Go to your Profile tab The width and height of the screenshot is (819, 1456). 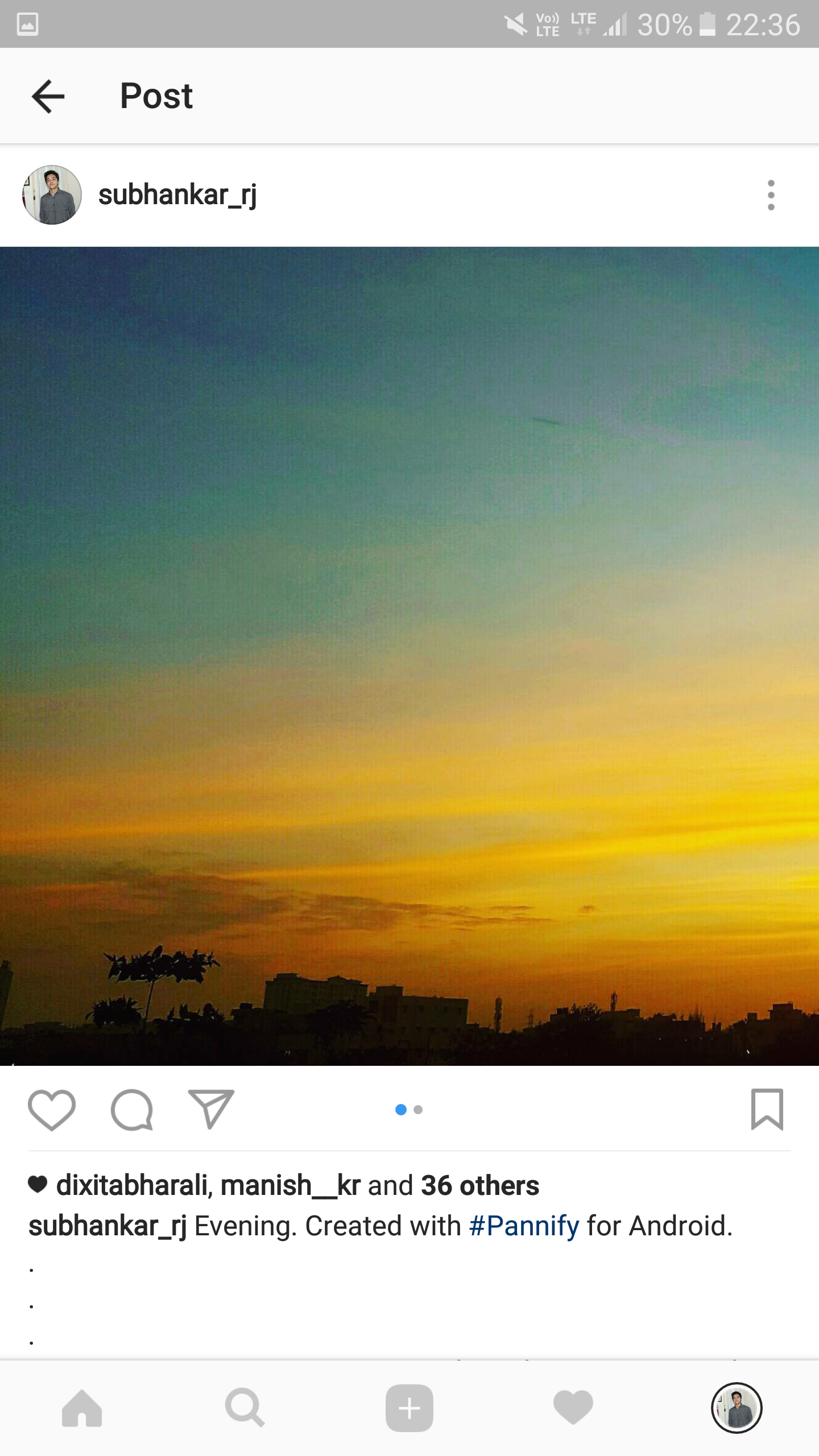tap(737, 1408)
